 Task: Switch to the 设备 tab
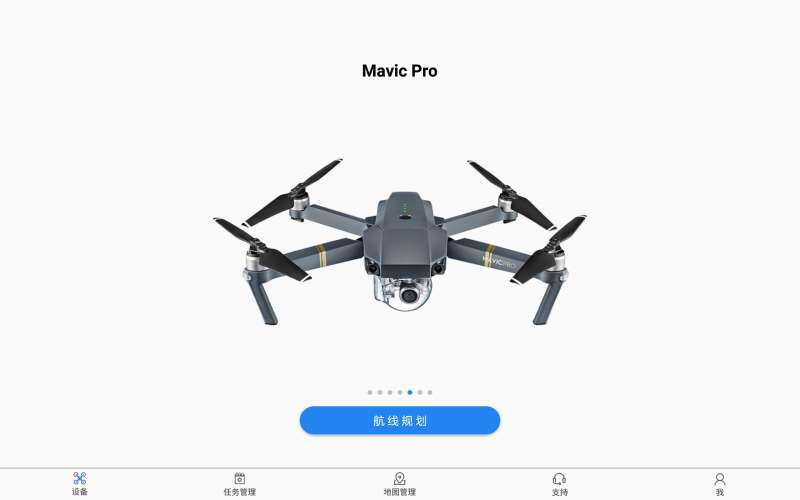tap(80, 484)
